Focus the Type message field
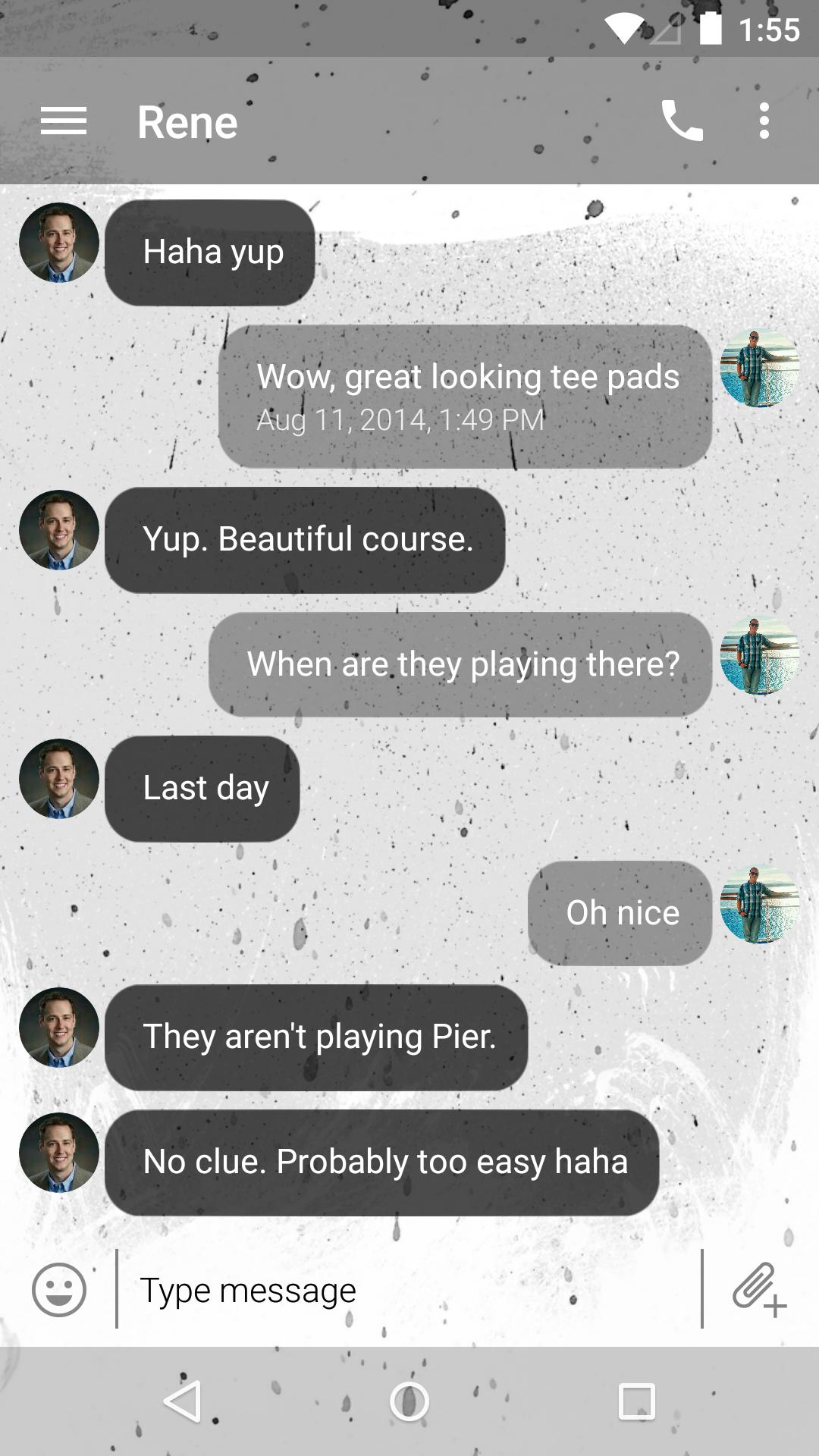 click(x=409, y=1289)
